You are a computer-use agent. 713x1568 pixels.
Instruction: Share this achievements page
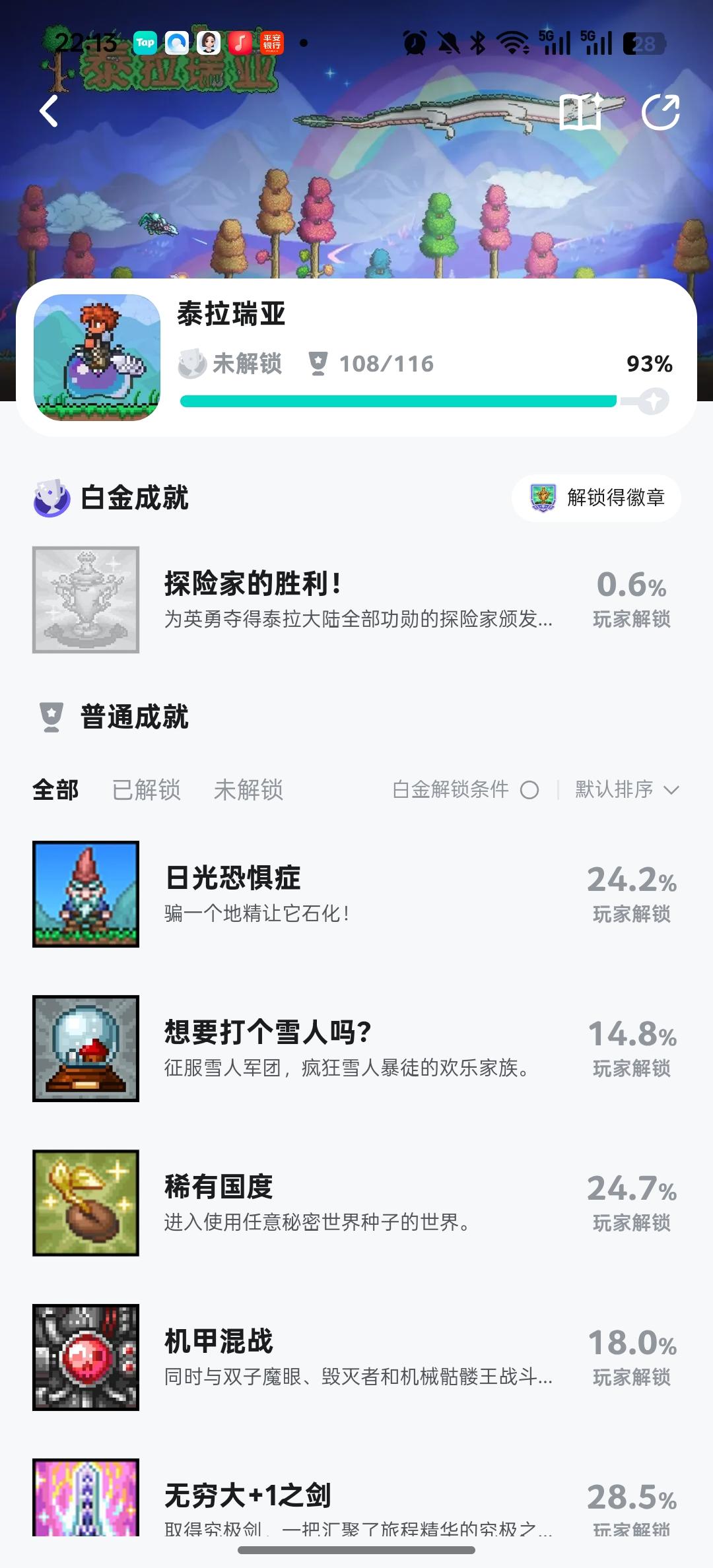click(660, 112)
